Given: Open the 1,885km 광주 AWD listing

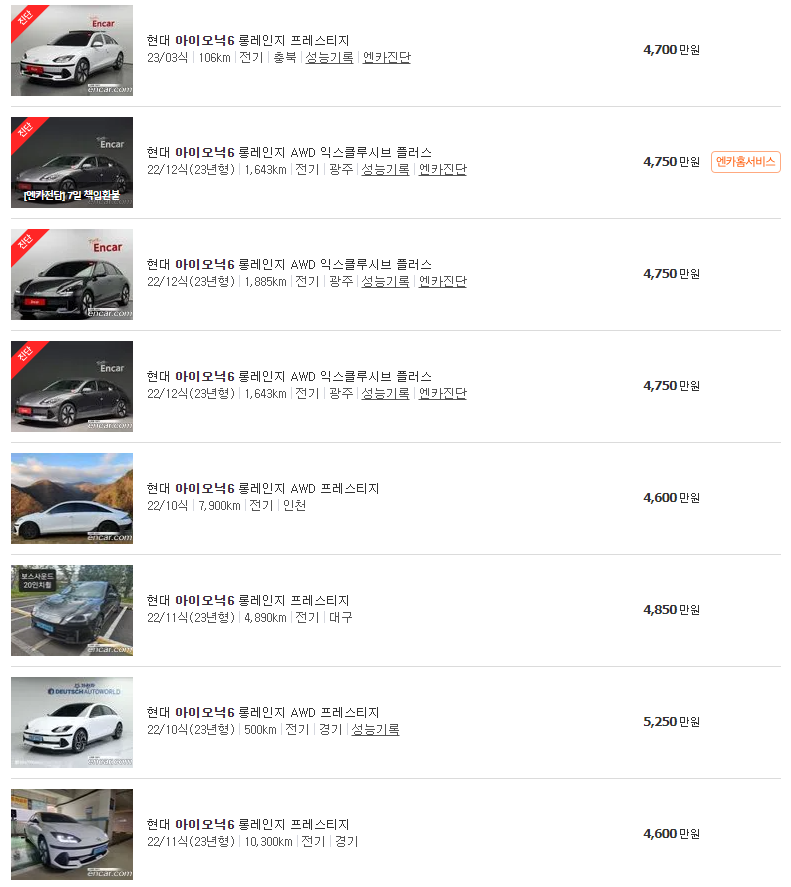Looking at the screenshot, I should (x=289, y=265).
